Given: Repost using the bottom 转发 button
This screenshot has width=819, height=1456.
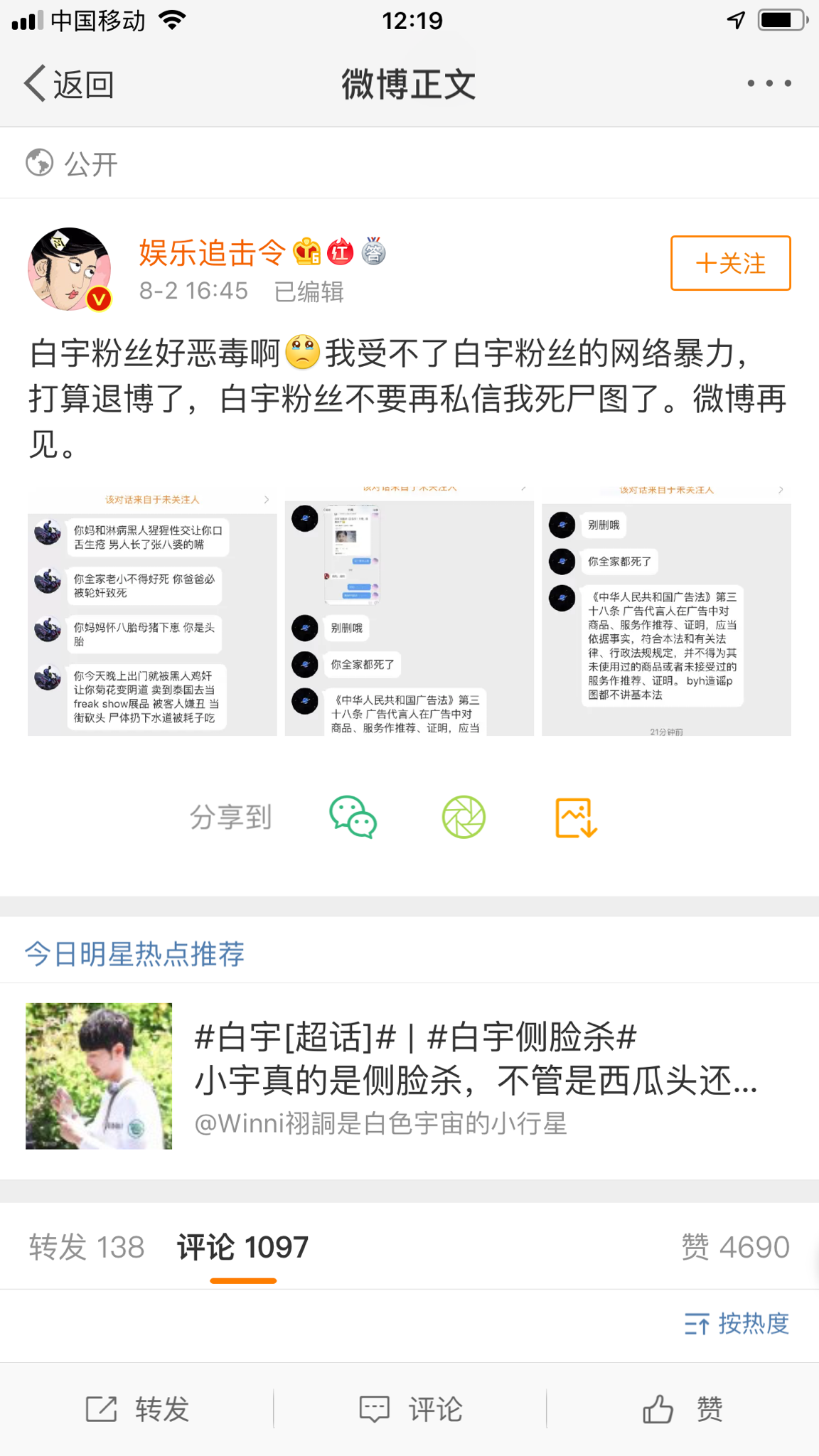Looking at the screenshot, I should point(137,1409).
